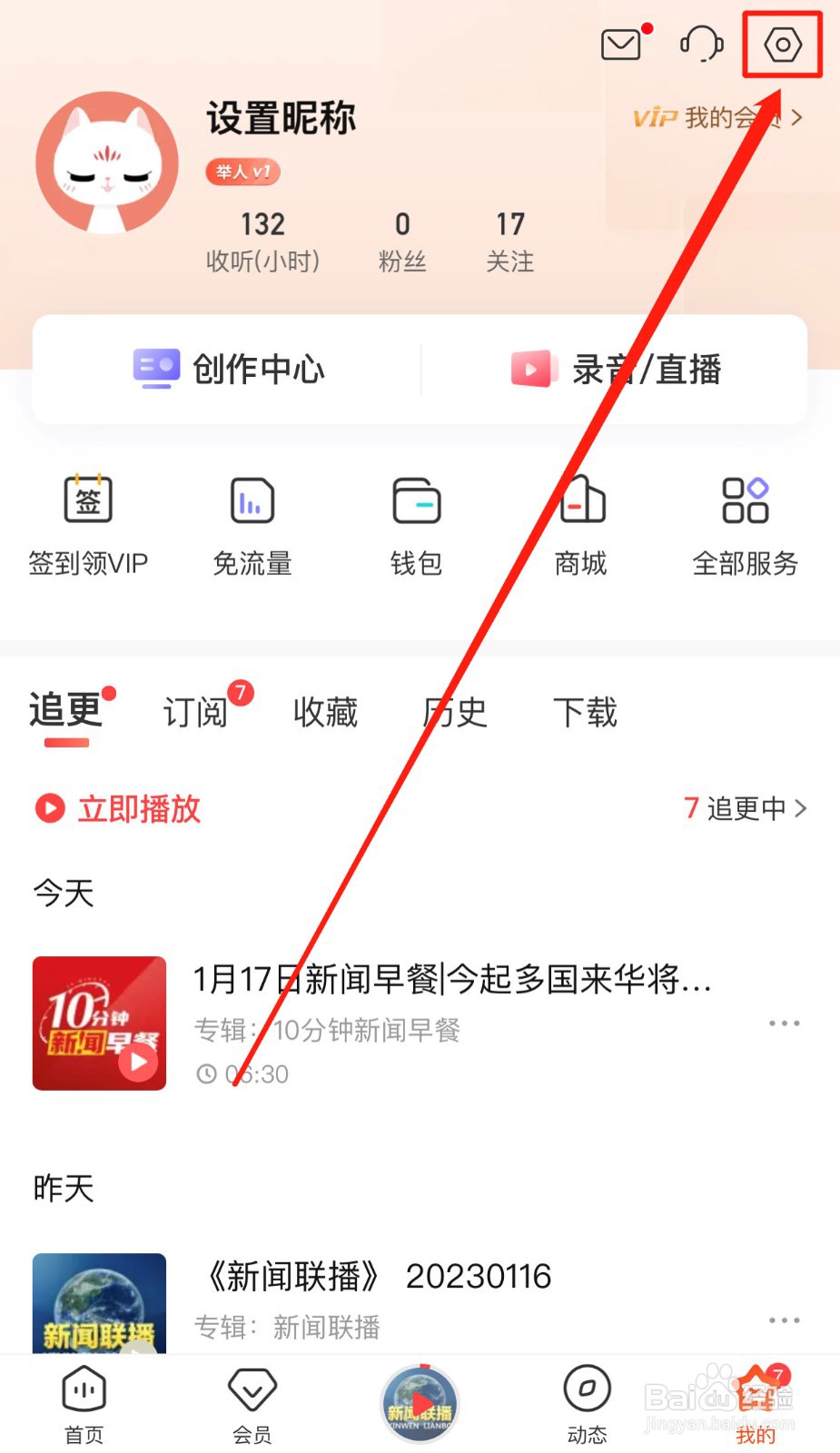Open the 订阅 subscriptions tab
Screen dimensions: 840x1453
pyautogui.click(x=194, y=712)
